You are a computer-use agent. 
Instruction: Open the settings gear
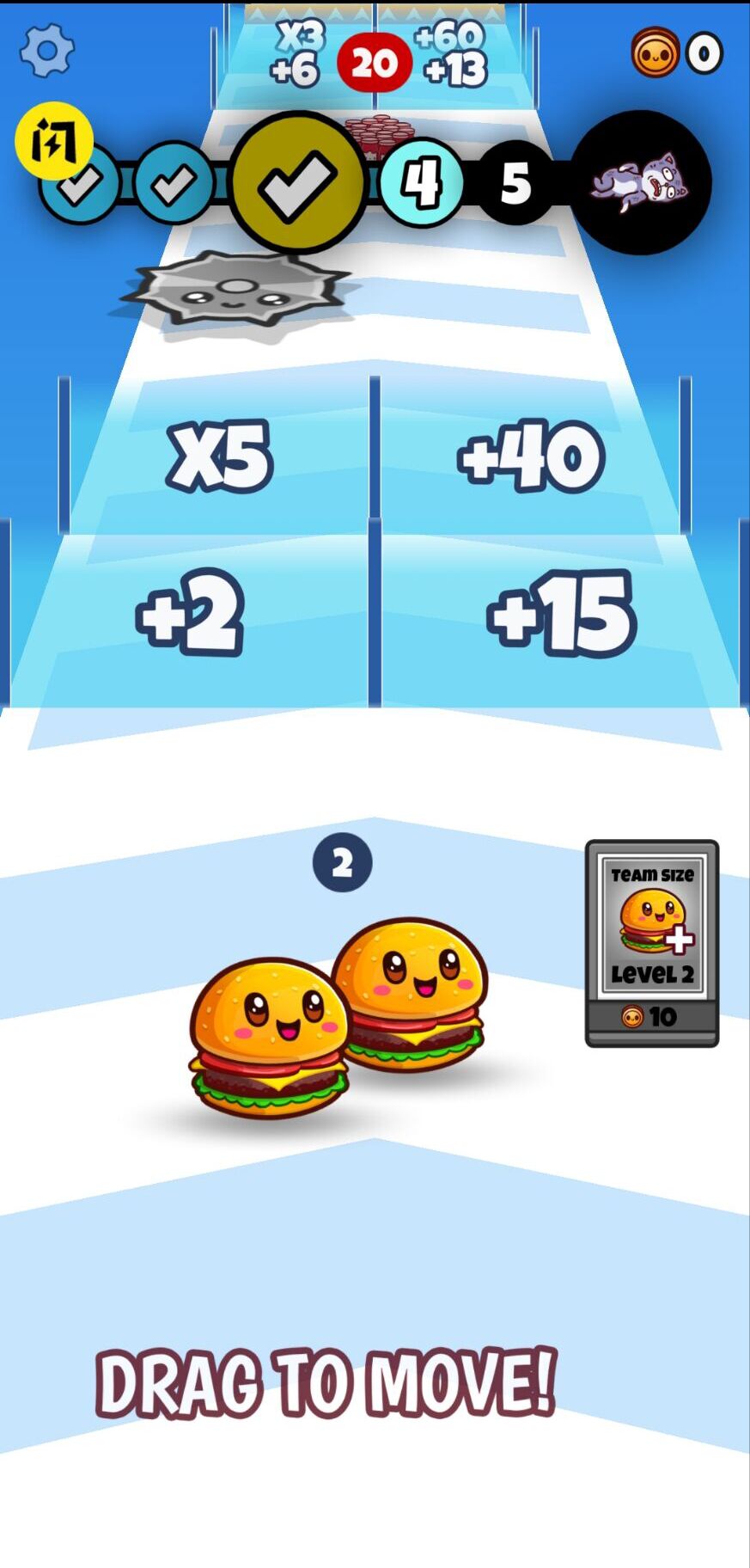pos(47,50)
